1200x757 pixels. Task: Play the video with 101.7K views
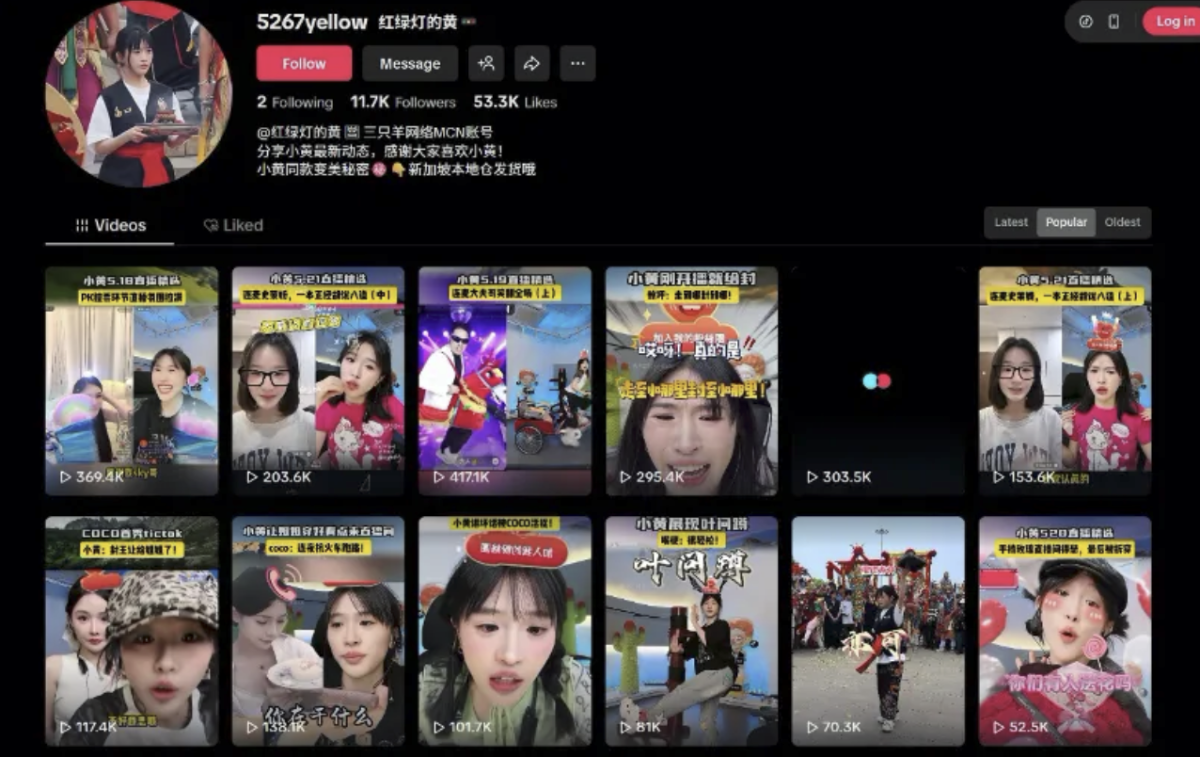pyautogui.click(x=504, y=630)
